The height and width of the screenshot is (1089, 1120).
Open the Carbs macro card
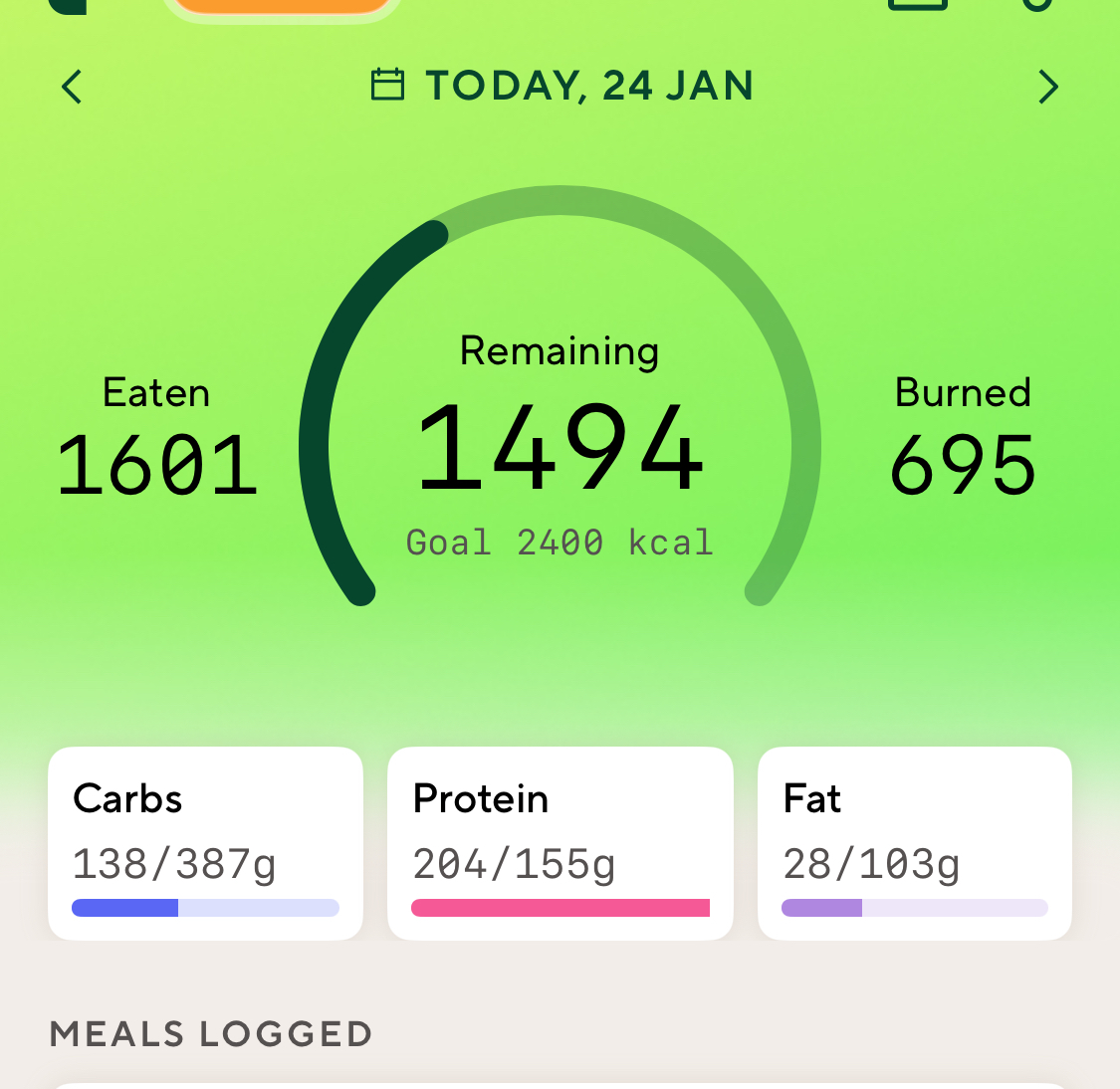[205, 842]
